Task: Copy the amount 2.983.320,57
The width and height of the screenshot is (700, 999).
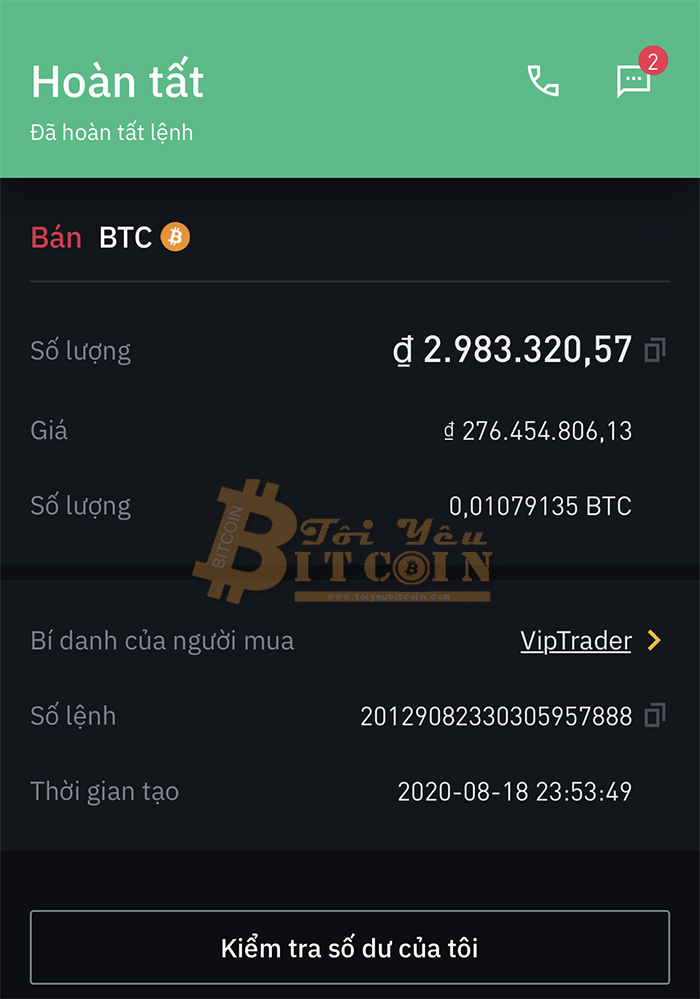Action: pos(655,350)
